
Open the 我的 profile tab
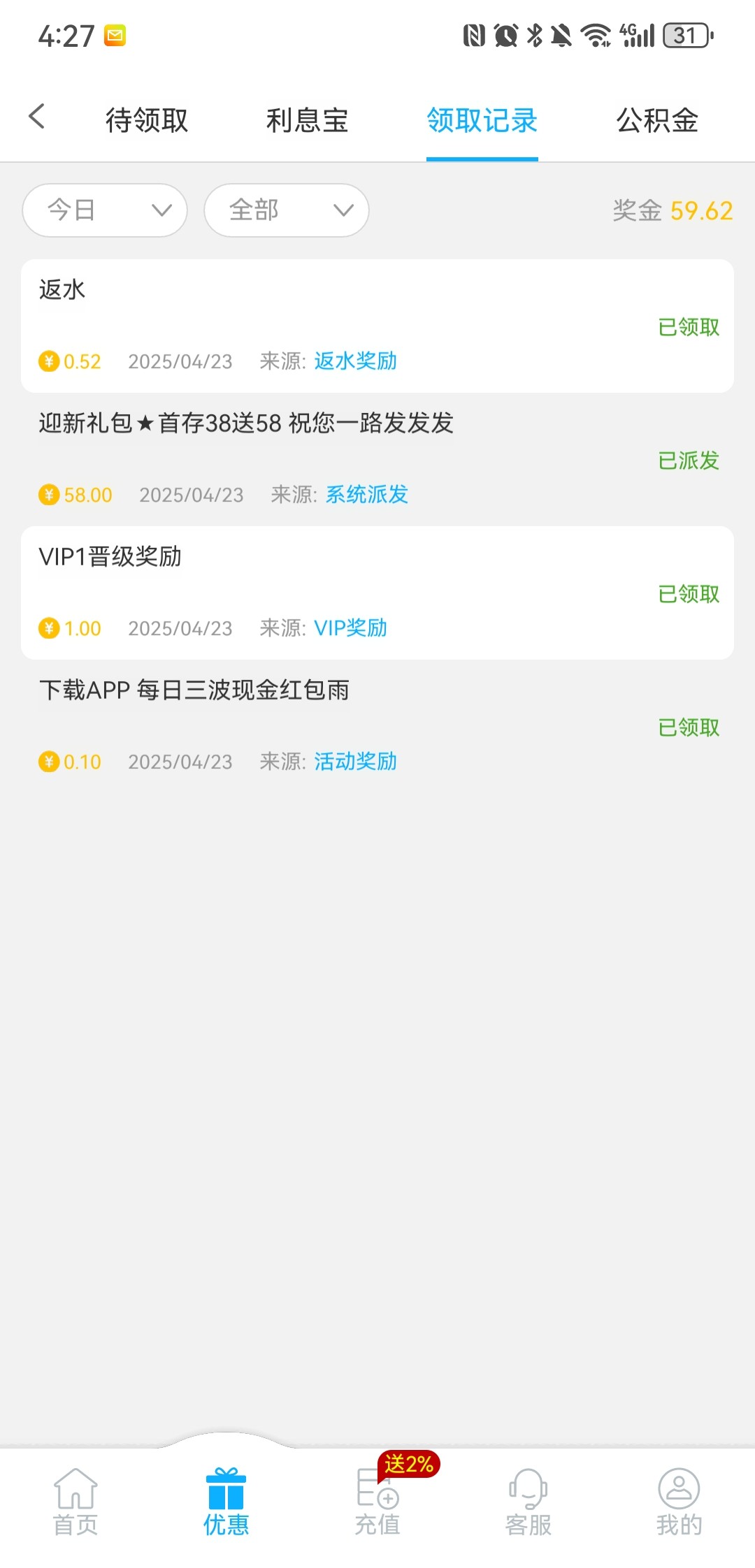point(679,1502)
